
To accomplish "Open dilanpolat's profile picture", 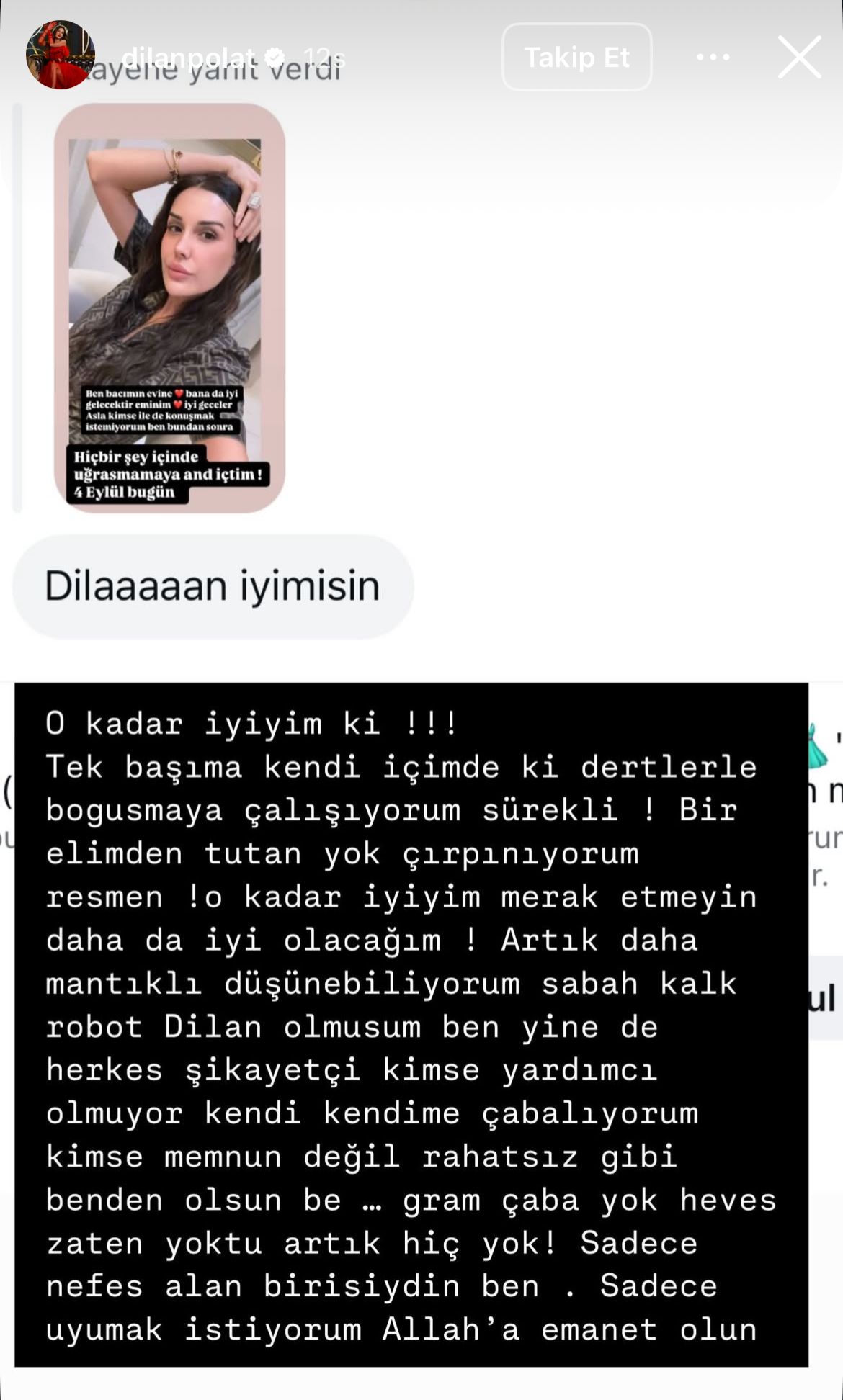I will point(60,55).
